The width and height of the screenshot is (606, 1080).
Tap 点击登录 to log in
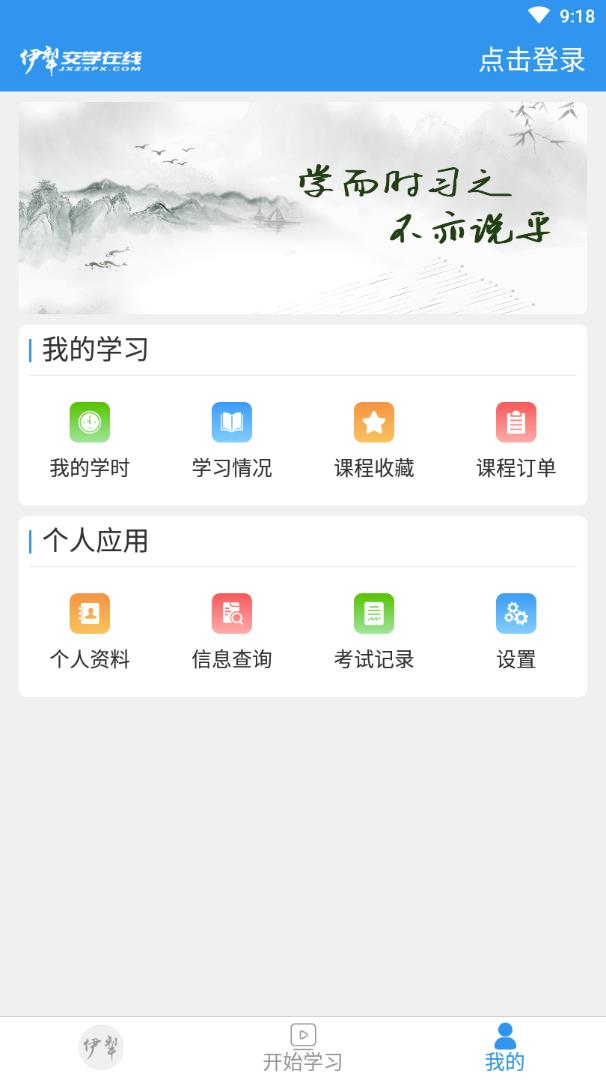(x=531, y=60)
